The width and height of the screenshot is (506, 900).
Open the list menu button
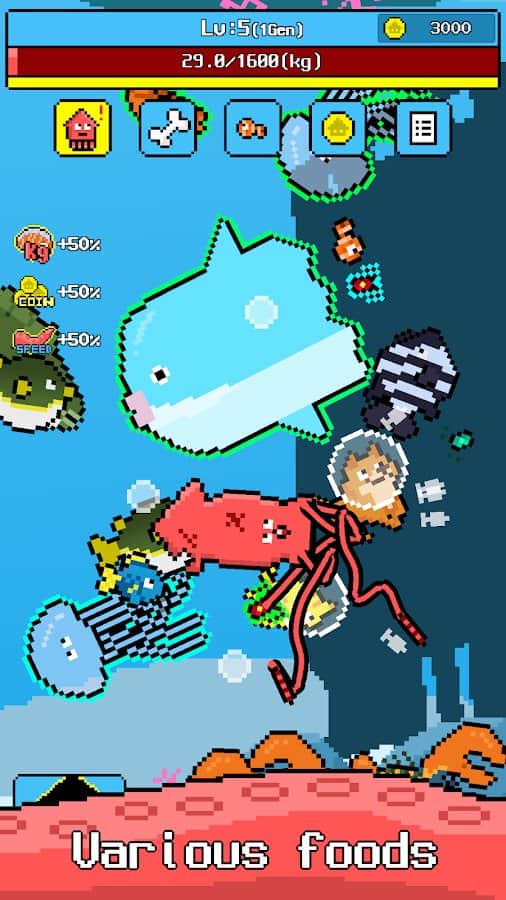(x=423, y=128)
